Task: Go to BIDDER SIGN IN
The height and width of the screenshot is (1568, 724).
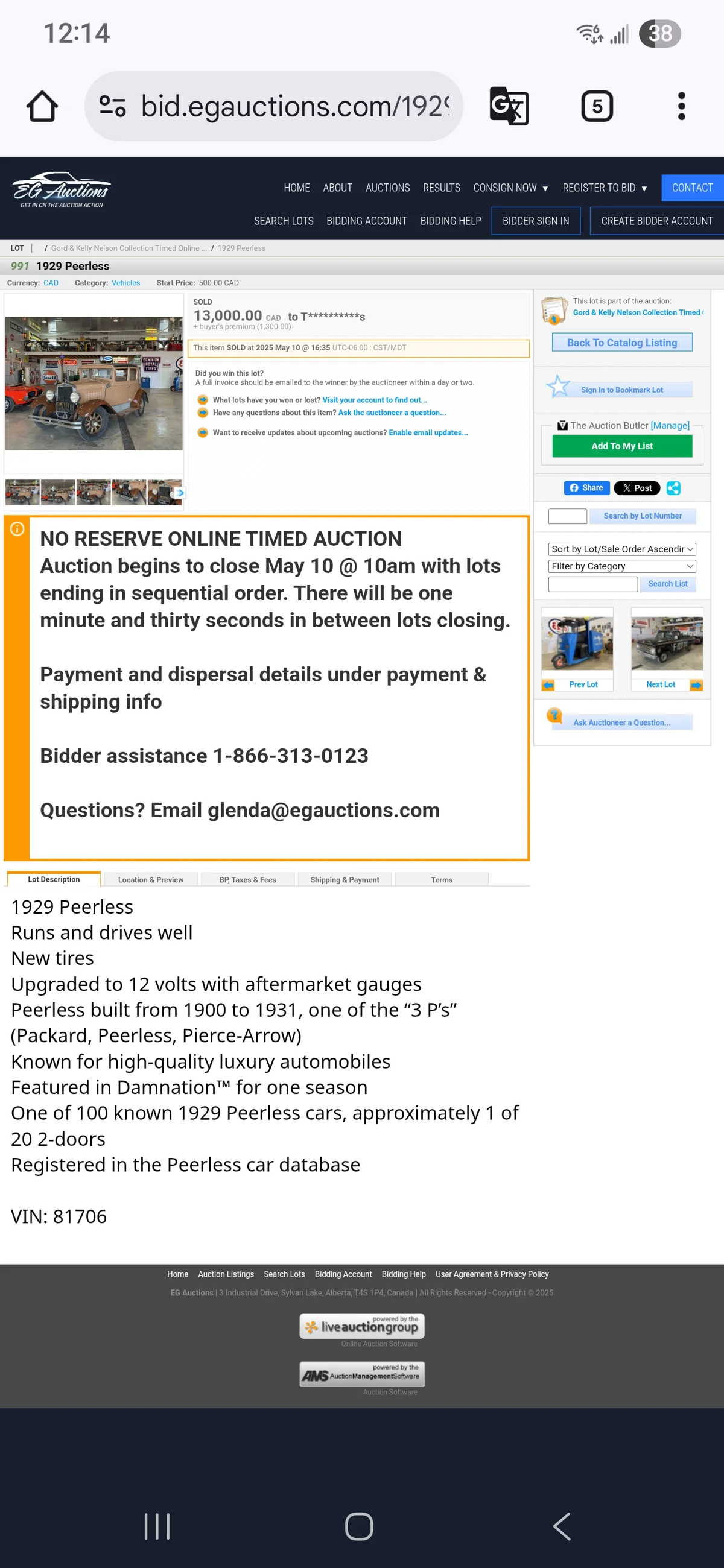Action: 535,221
